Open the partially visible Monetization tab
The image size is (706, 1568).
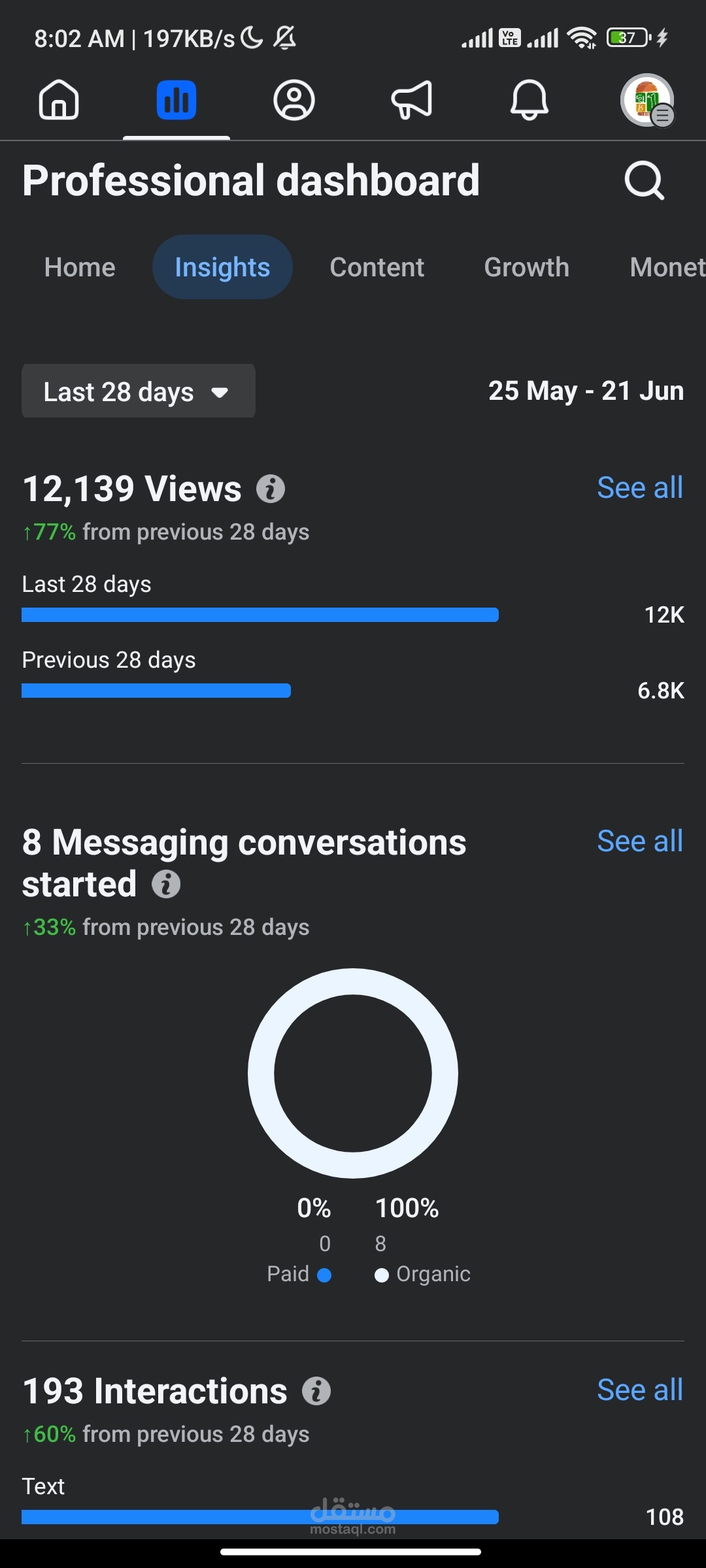[667, 267]
